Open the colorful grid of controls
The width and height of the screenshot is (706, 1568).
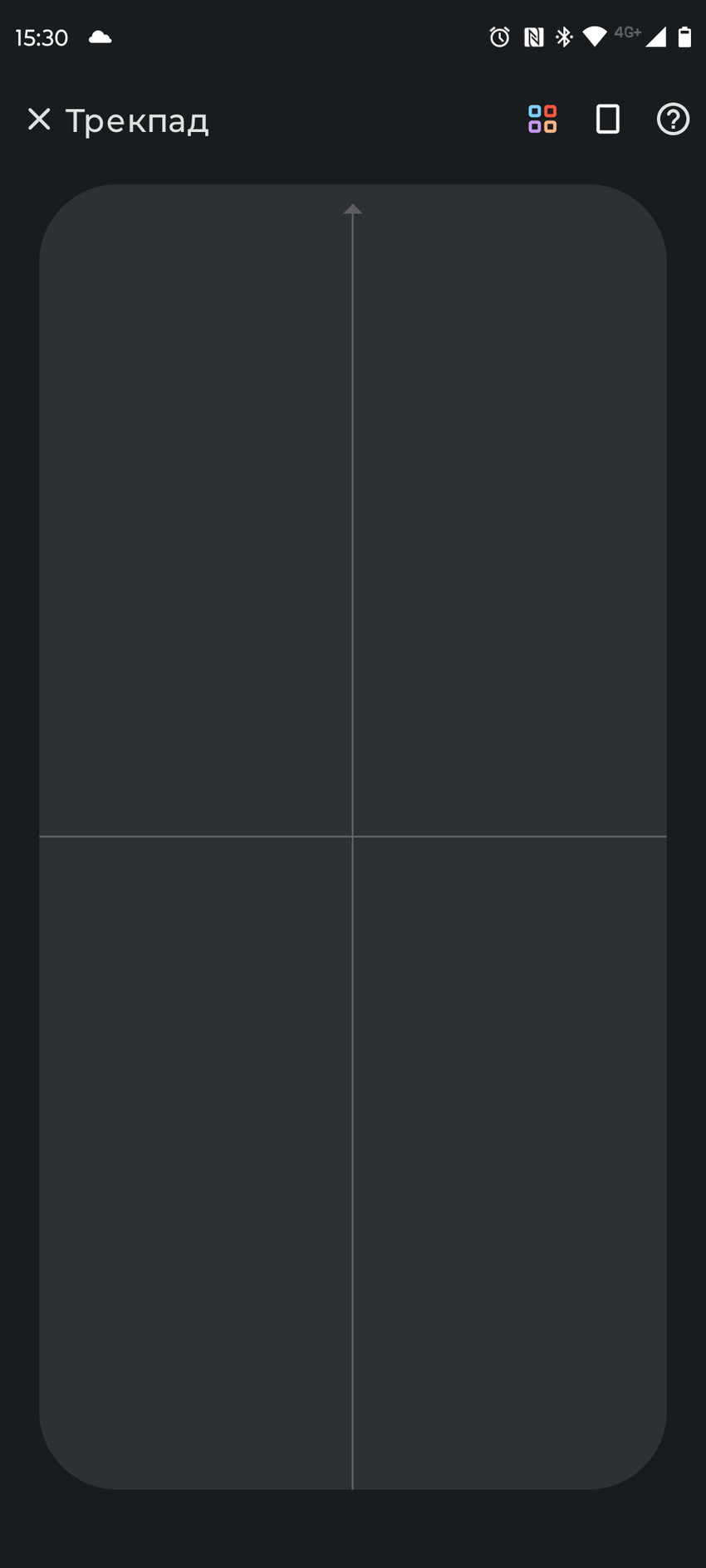coord(542,120)
